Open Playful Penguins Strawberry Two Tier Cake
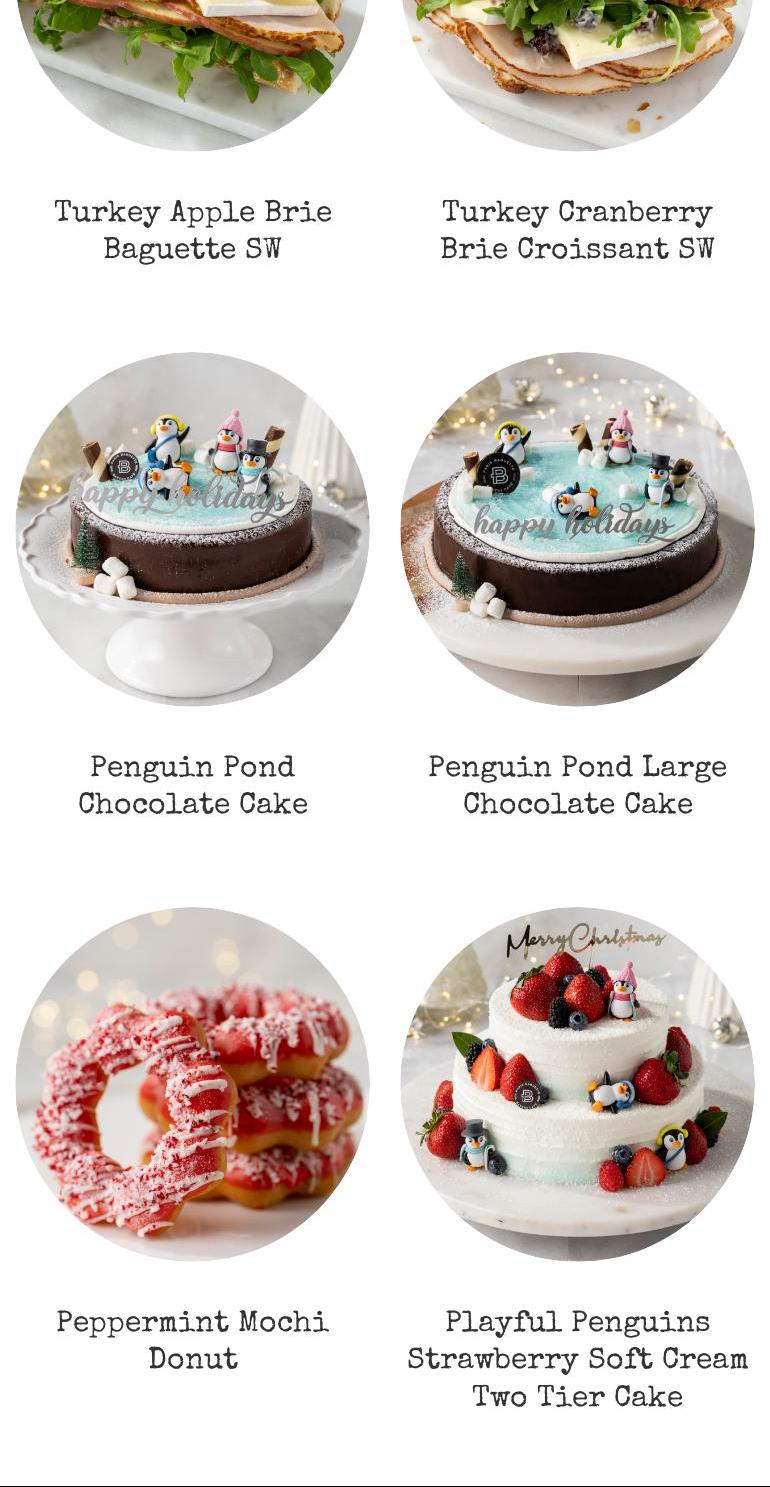Image resolution: width=770 pixels, height=1487 pixels. [577, 1085]
